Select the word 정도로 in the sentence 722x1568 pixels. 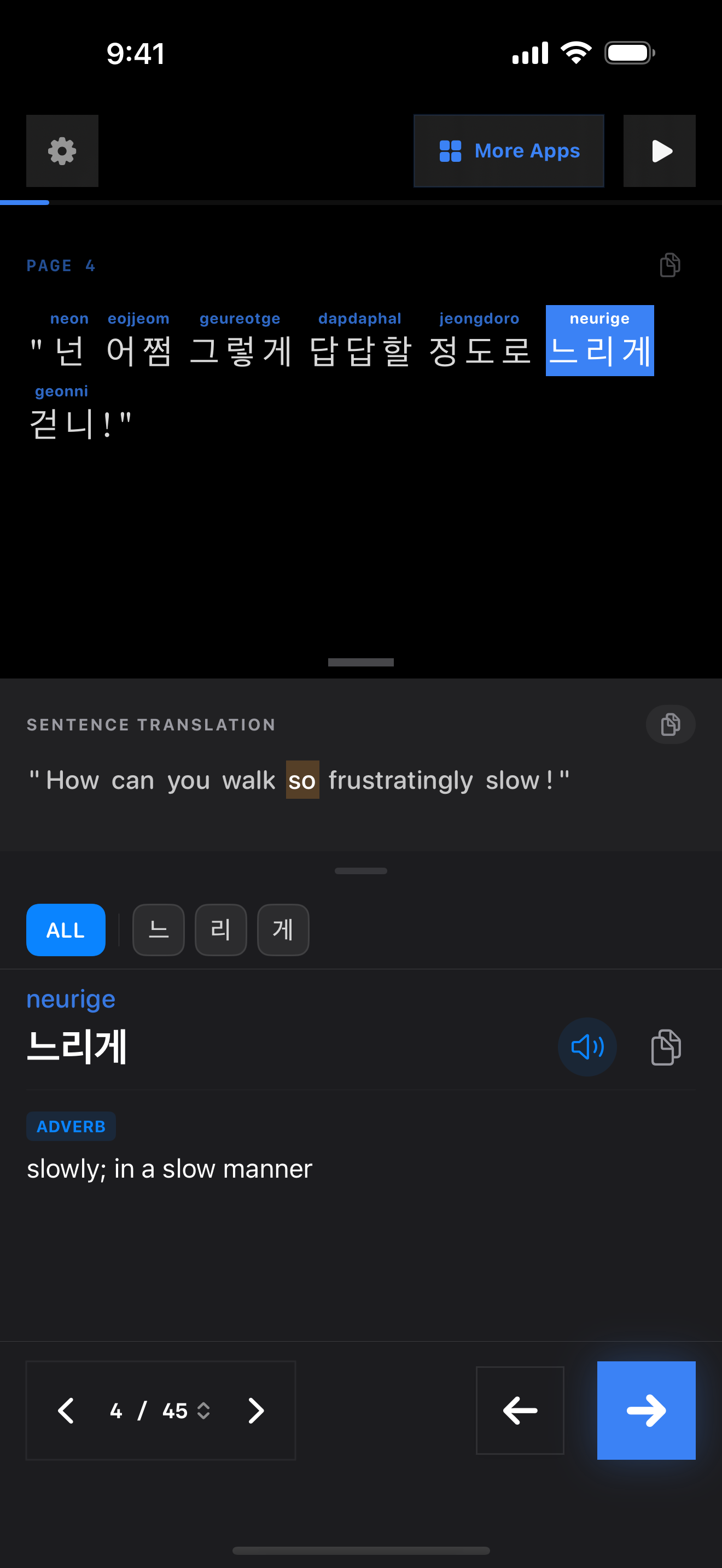[479, 351]
